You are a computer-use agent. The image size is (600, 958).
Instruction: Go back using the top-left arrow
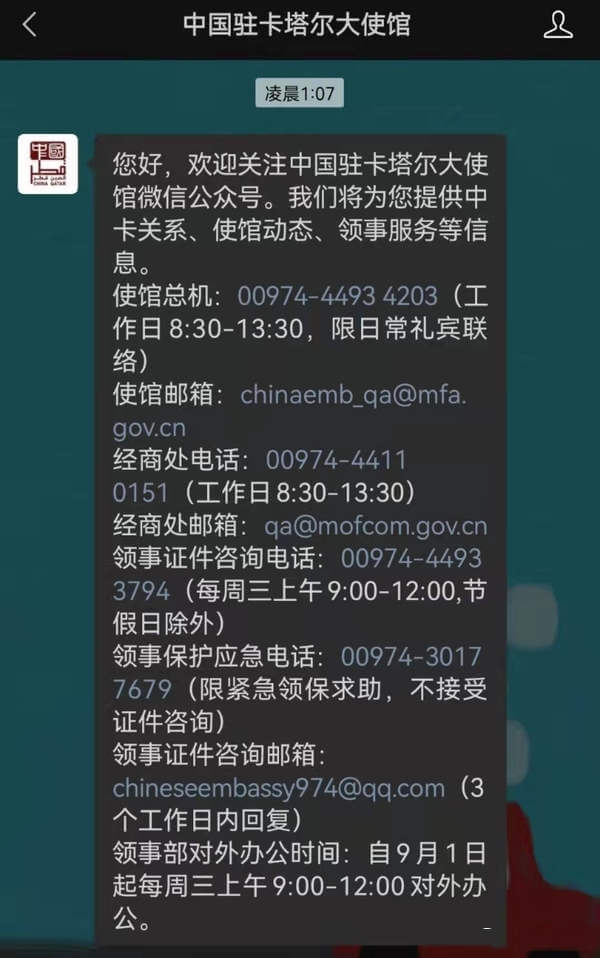click(30, 26)
